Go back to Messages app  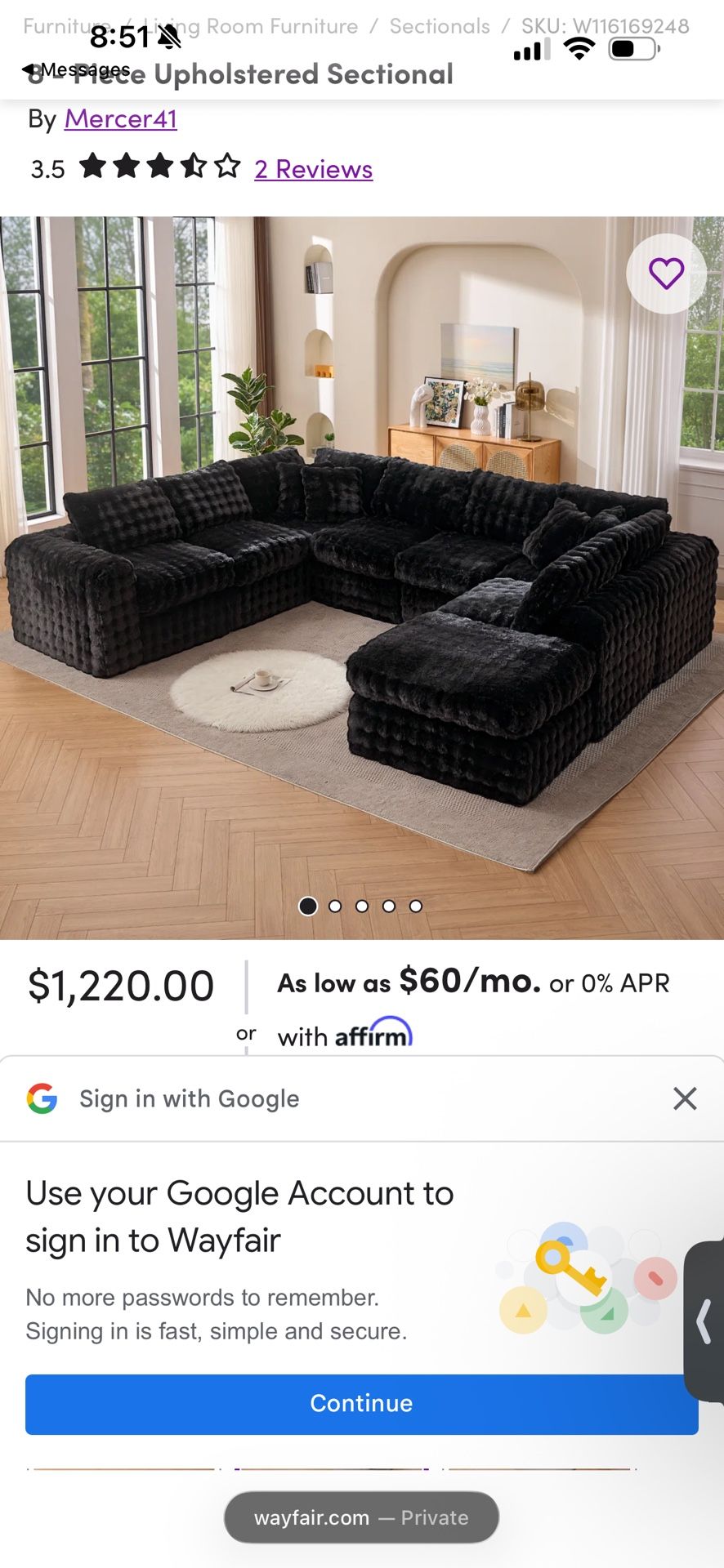(76, 70)
